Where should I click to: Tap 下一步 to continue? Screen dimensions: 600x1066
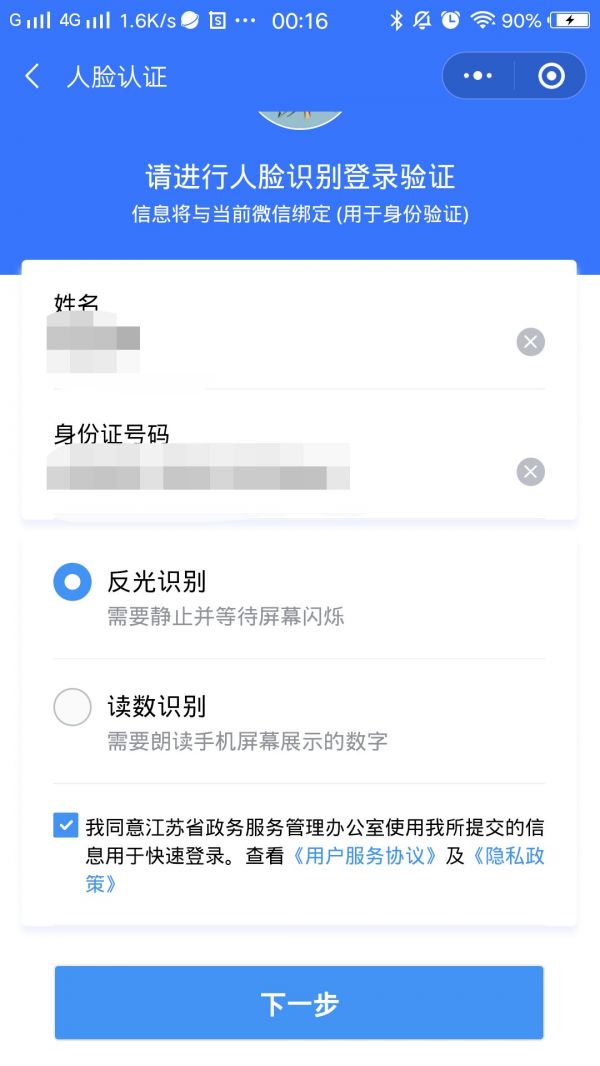(x=299, y=1003)
